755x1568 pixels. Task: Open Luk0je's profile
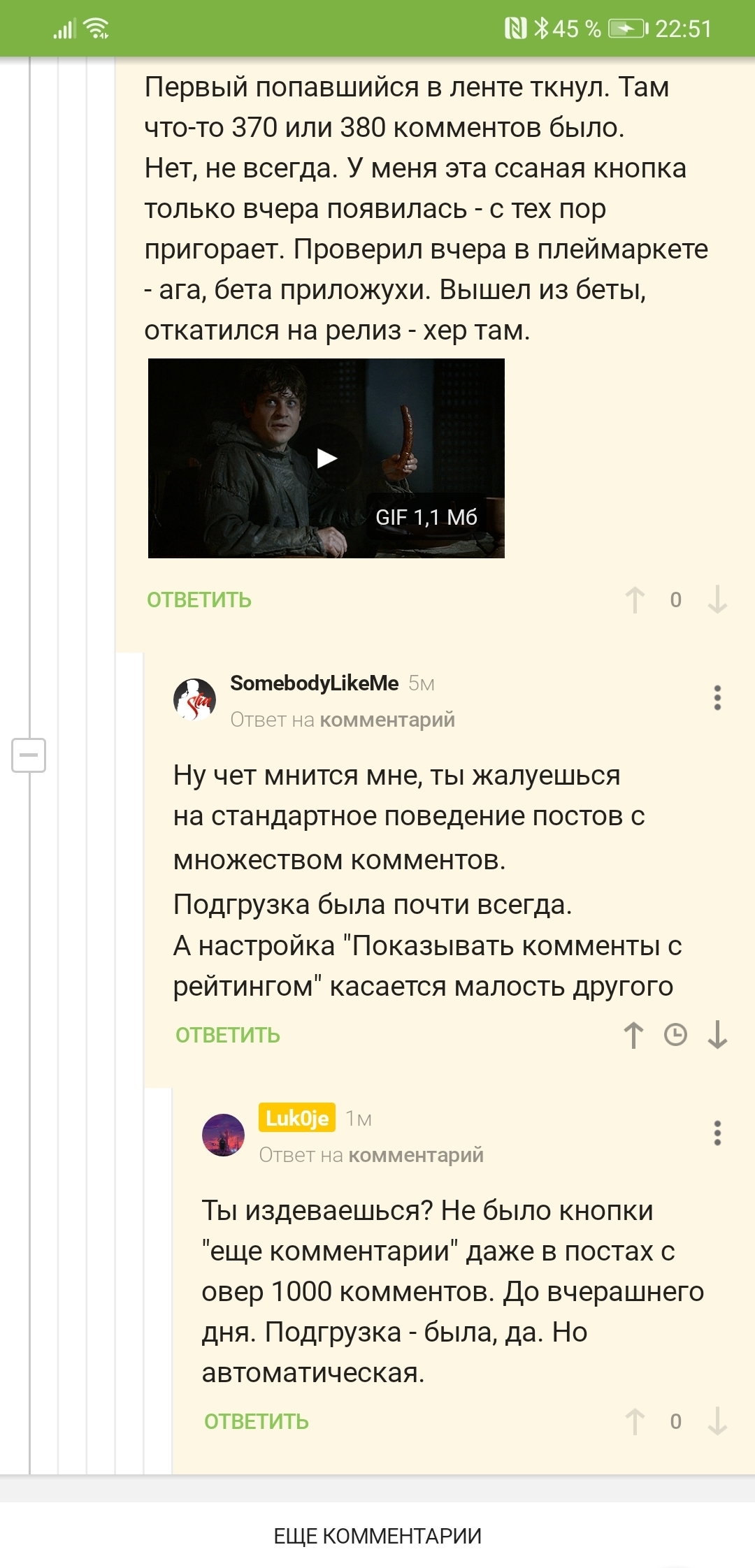(297, 1118)
